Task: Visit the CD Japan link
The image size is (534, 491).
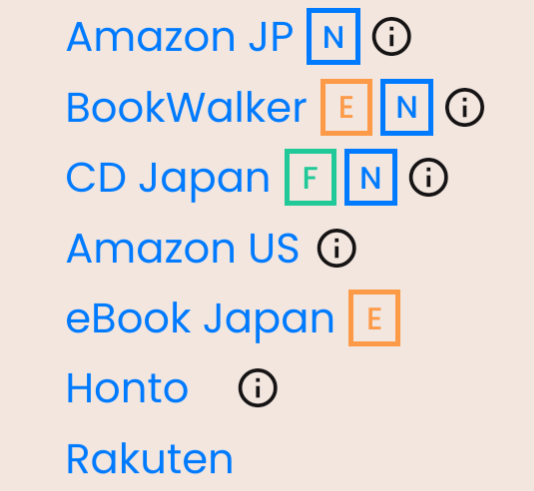Action: (x=168, y=180)
